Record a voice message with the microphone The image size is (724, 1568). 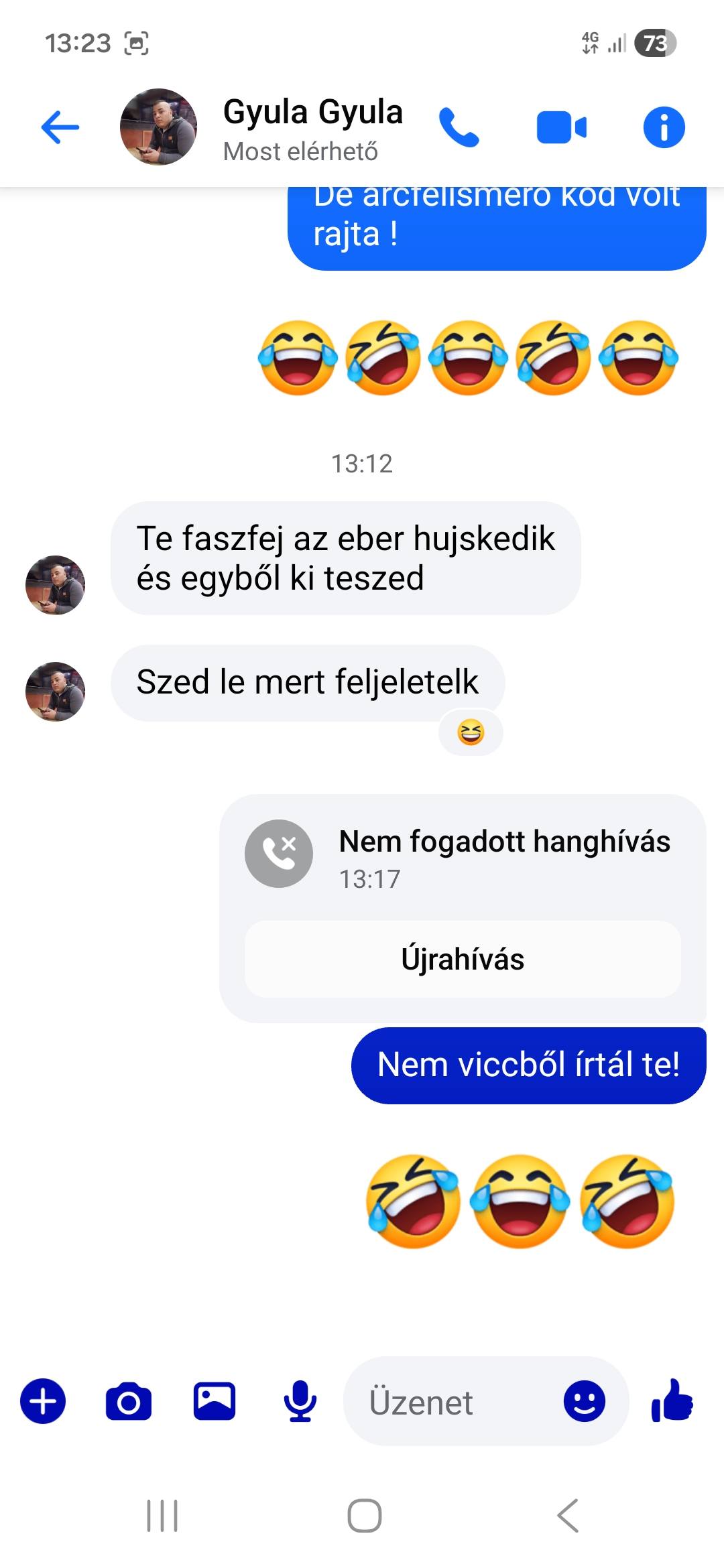(x=300, y=1400)
